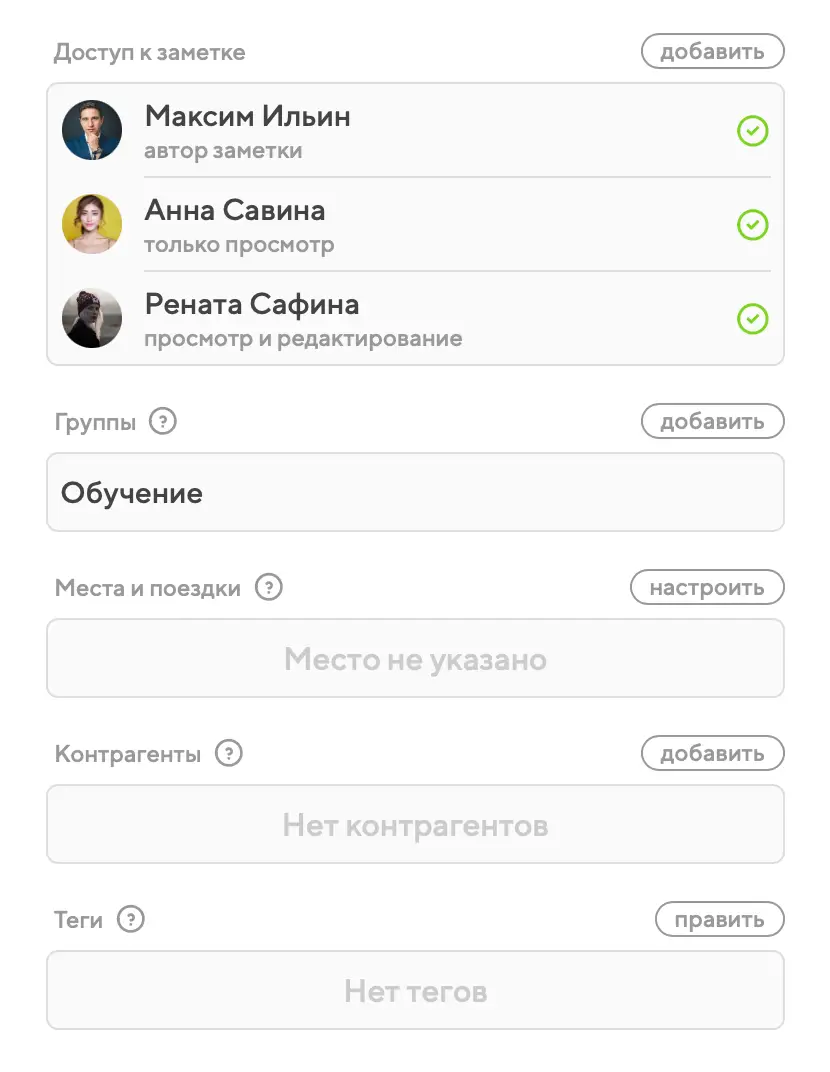Viewport: 830px width, 1072px height.
Task: Open the Нет тегов field
Action: click(x=415, y=990)
